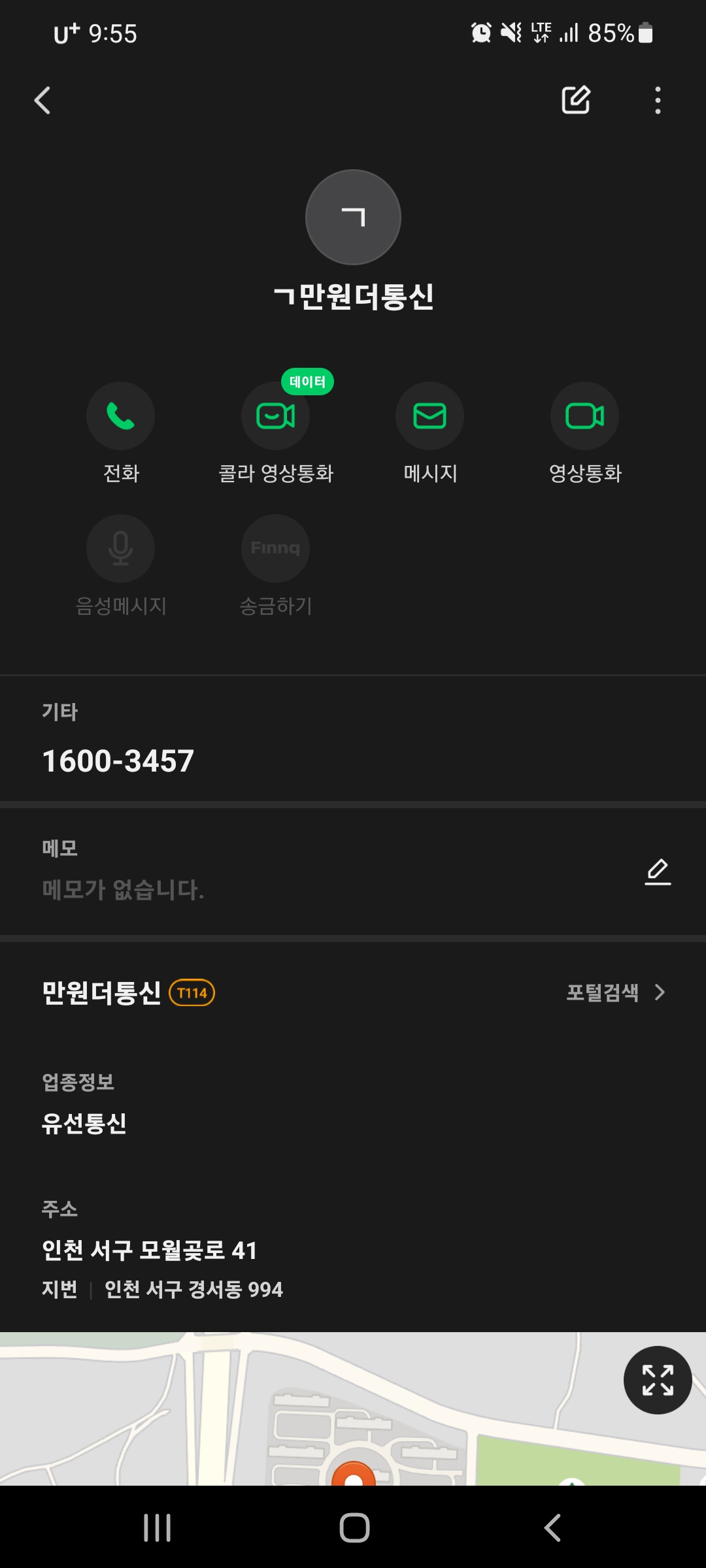This screenshot has width=706, height=1568.
Task: Tap the Finnq 송금하기 button
Action: 275,548
